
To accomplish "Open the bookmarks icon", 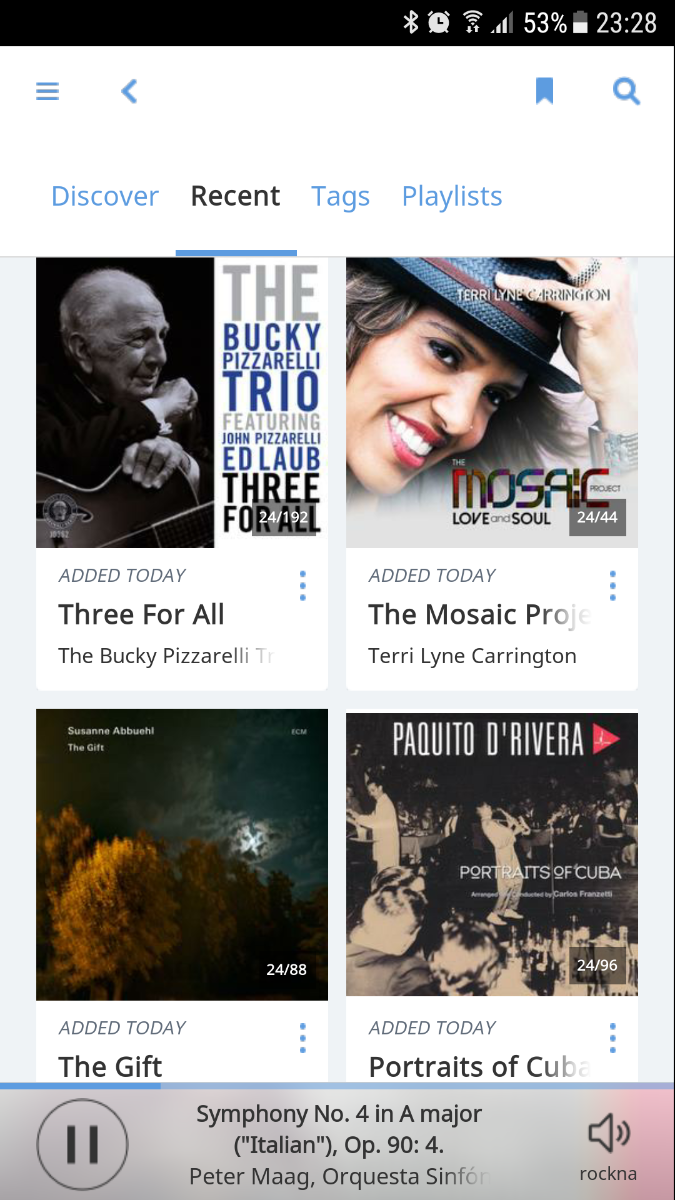I will point(544,92).
